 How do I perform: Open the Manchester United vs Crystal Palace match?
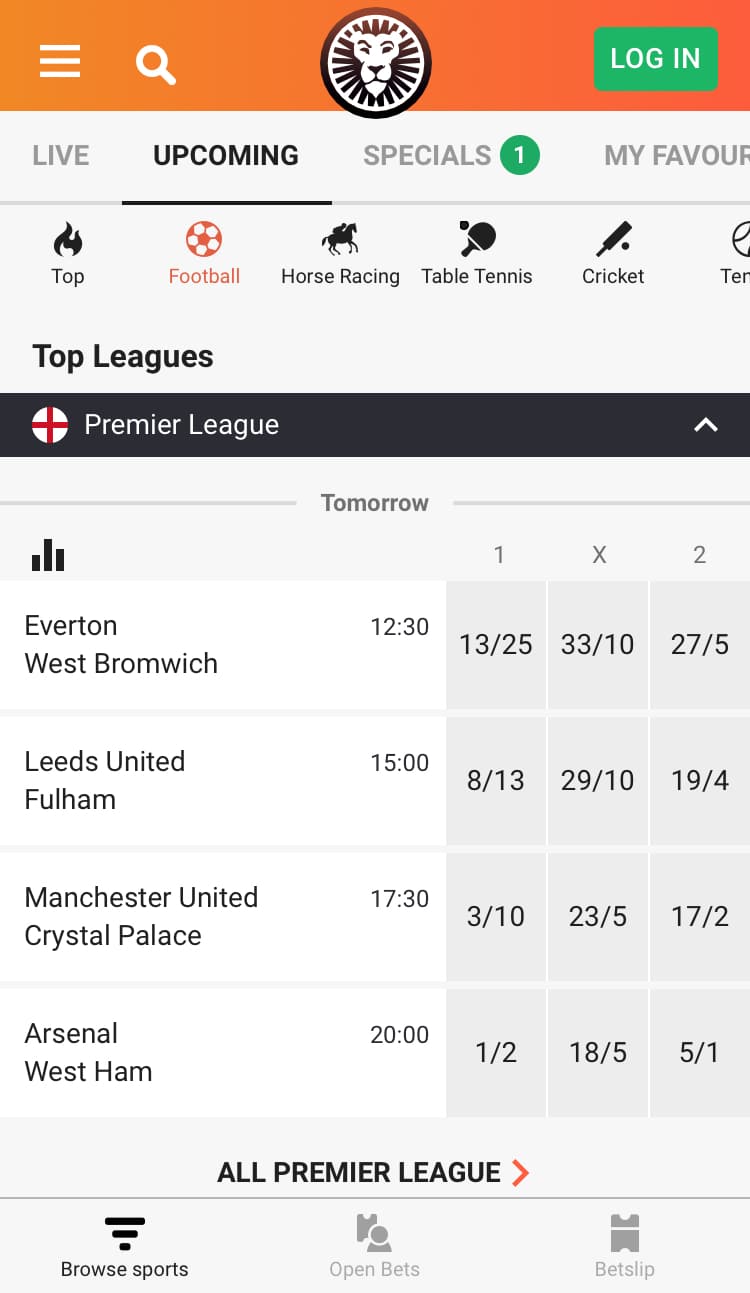223,917
